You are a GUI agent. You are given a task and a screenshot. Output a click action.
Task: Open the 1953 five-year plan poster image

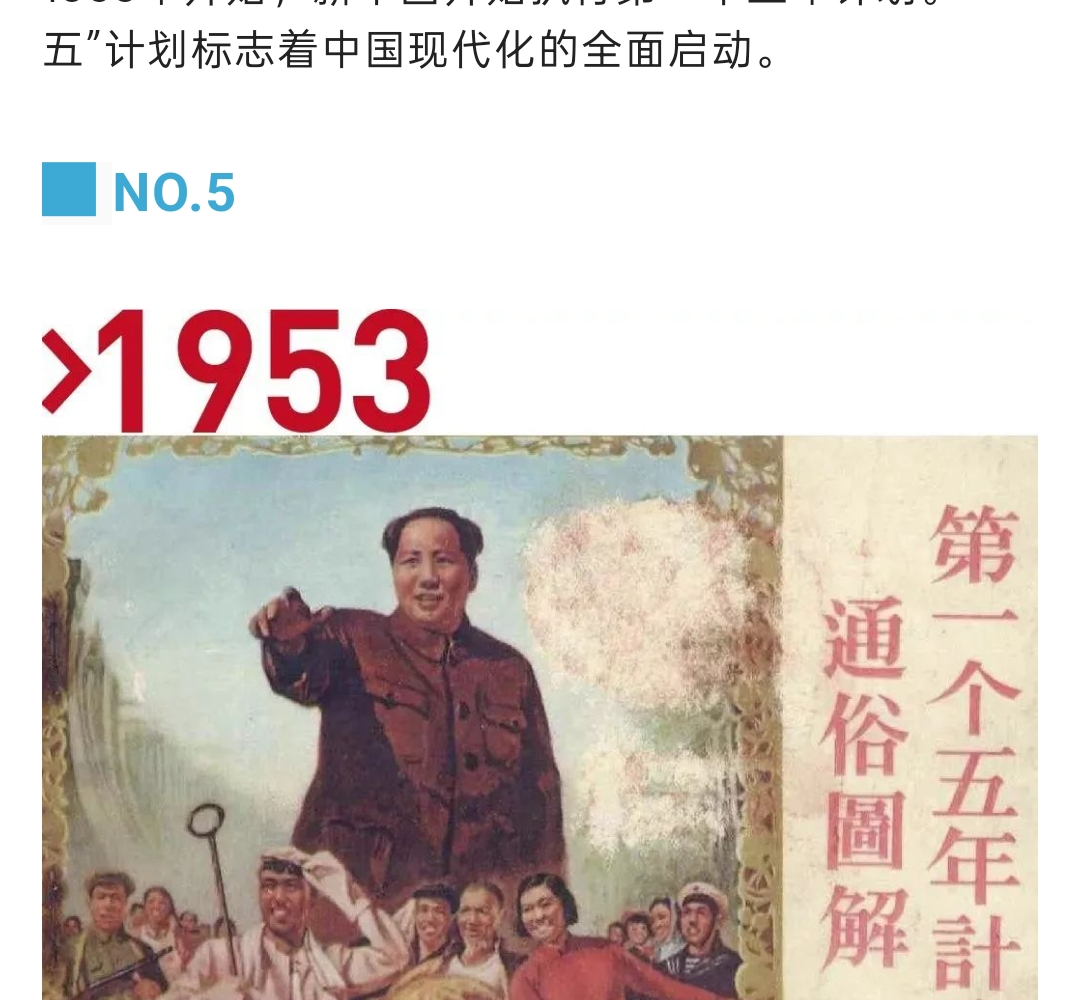point(540,716)
